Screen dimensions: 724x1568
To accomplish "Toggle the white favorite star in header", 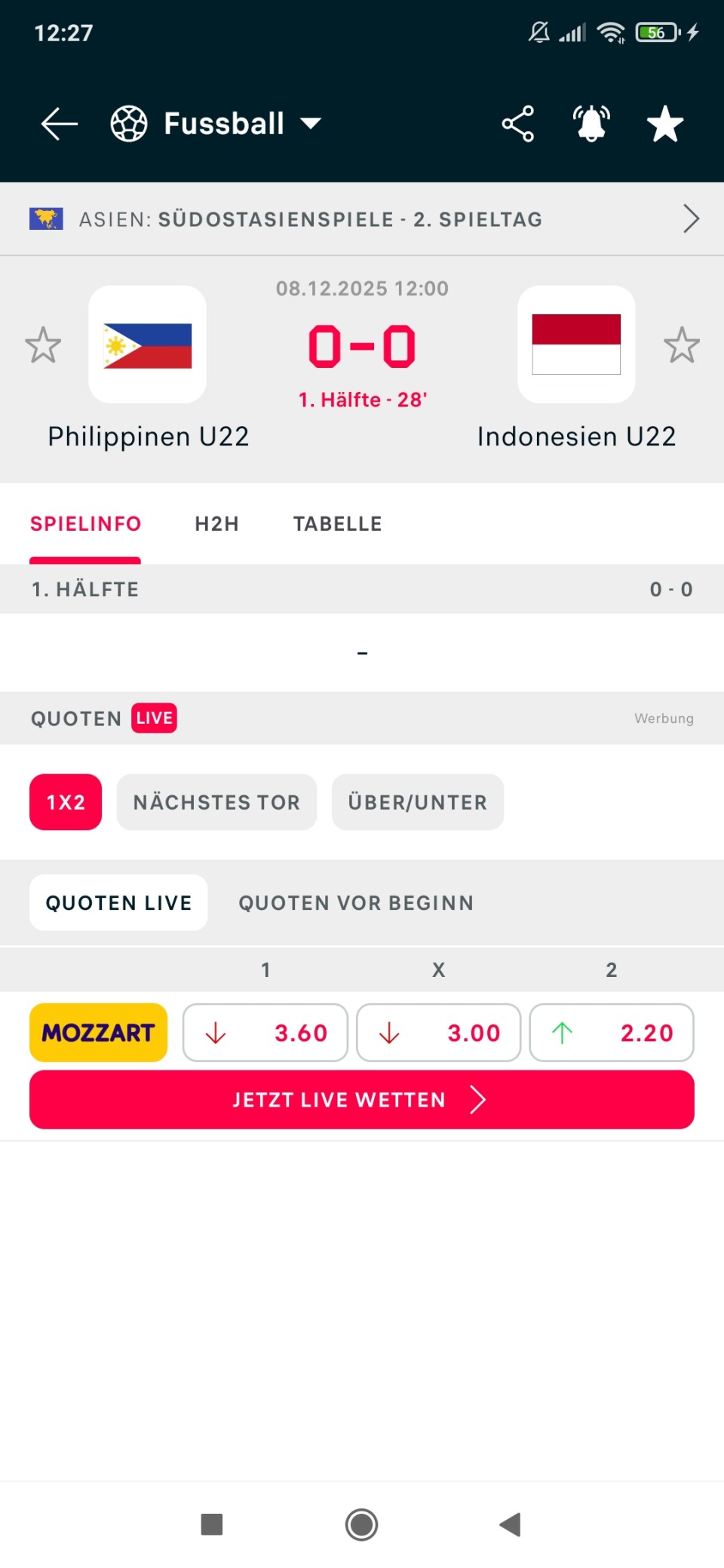I will [664, 124].
